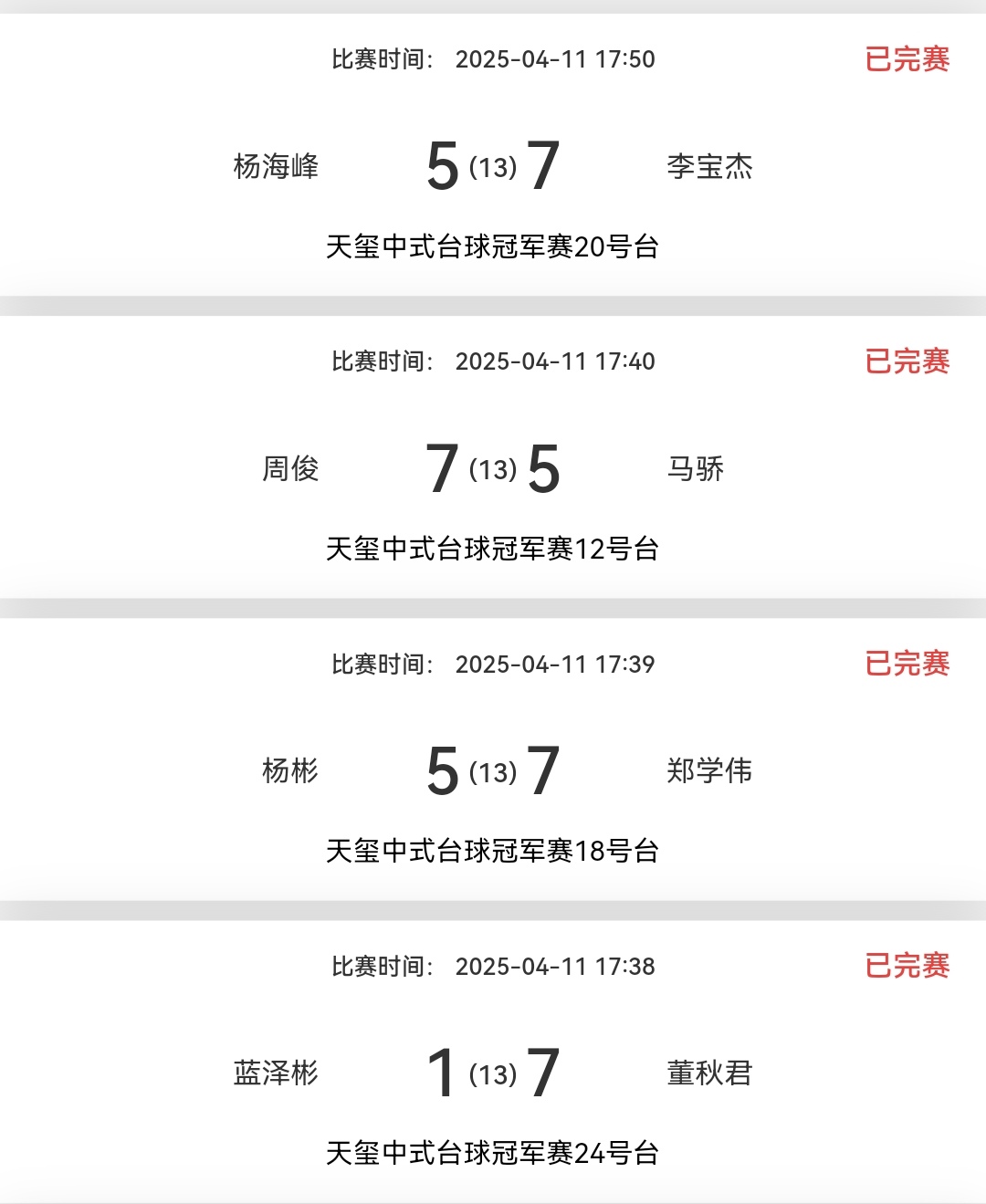The width and height of the screenshot is (986, 1204).
Task: View match details for 杨彬 vs 郑学伟
Action: [x=493, y=770]
